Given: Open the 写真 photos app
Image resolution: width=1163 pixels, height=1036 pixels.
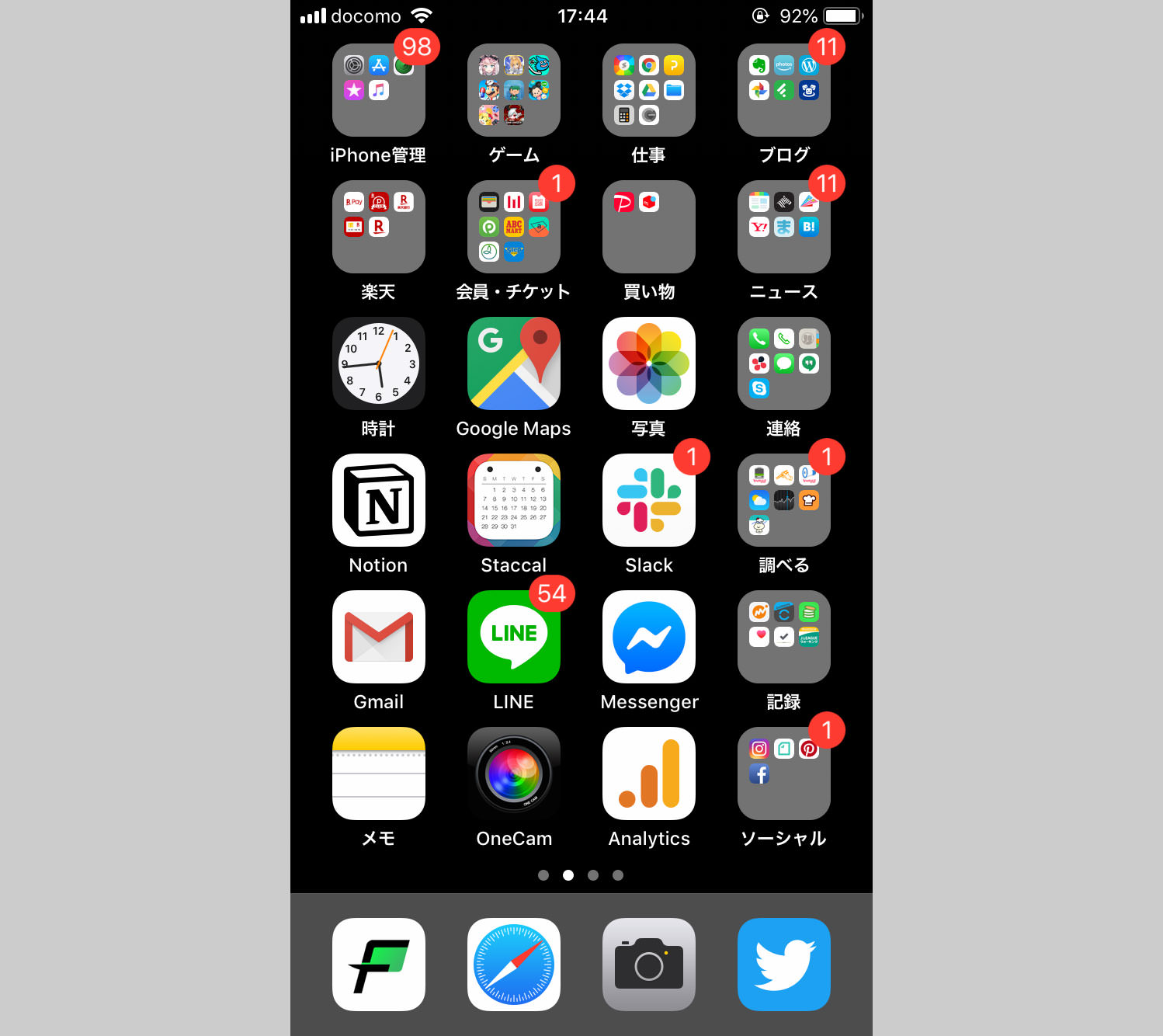Looking at the screenshot, I should [648, 363].
